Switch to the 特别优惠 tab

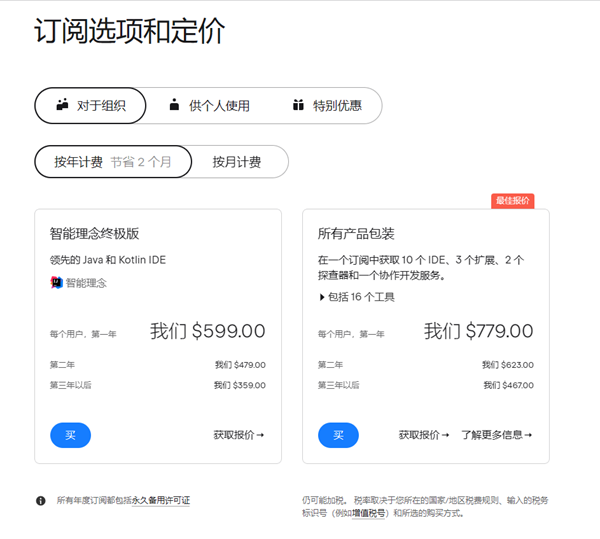(x=326, y=105)
